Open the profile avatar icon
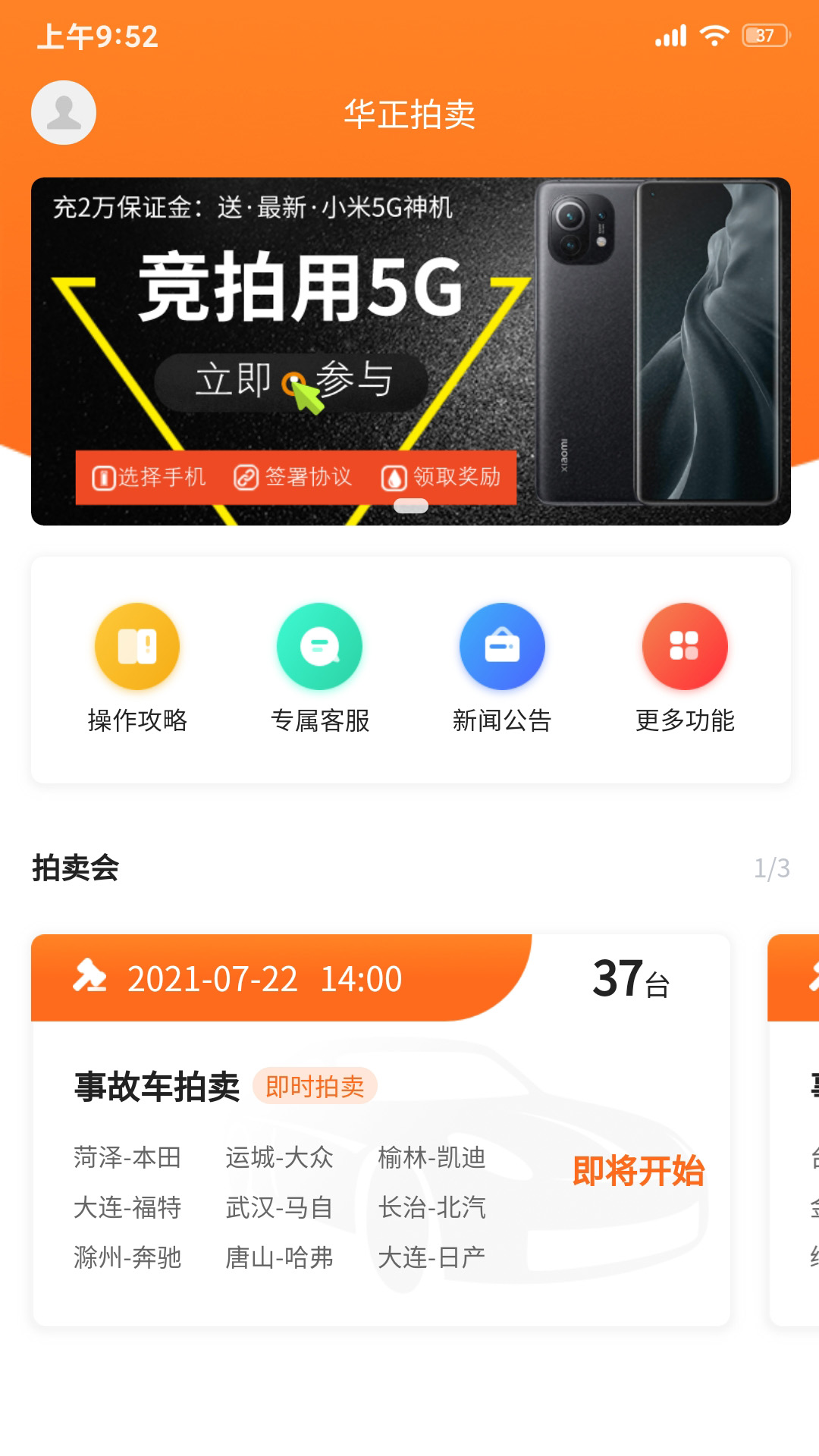819x1456 pixels. click(x=64, y=113)
